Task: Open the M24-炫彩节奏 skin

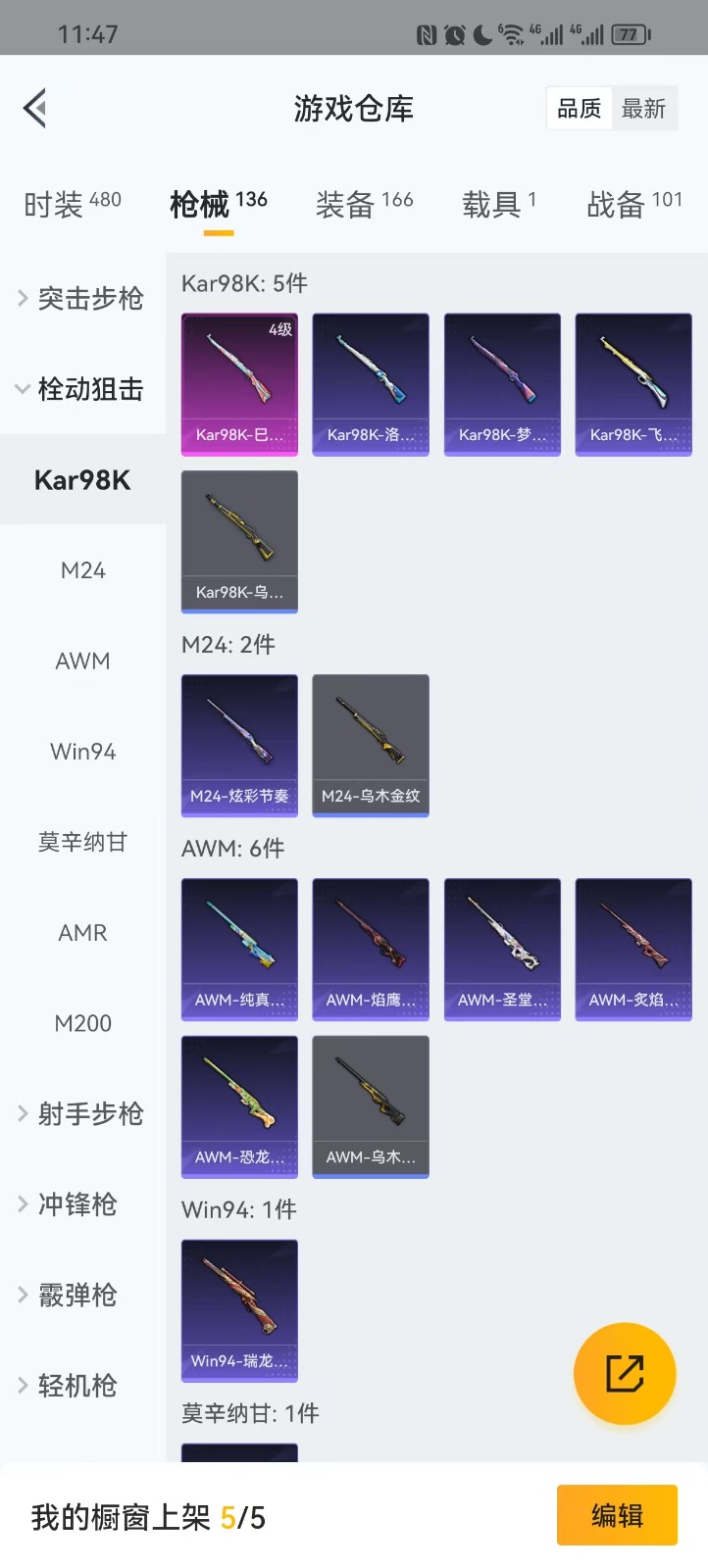Action: coord(239,745)
